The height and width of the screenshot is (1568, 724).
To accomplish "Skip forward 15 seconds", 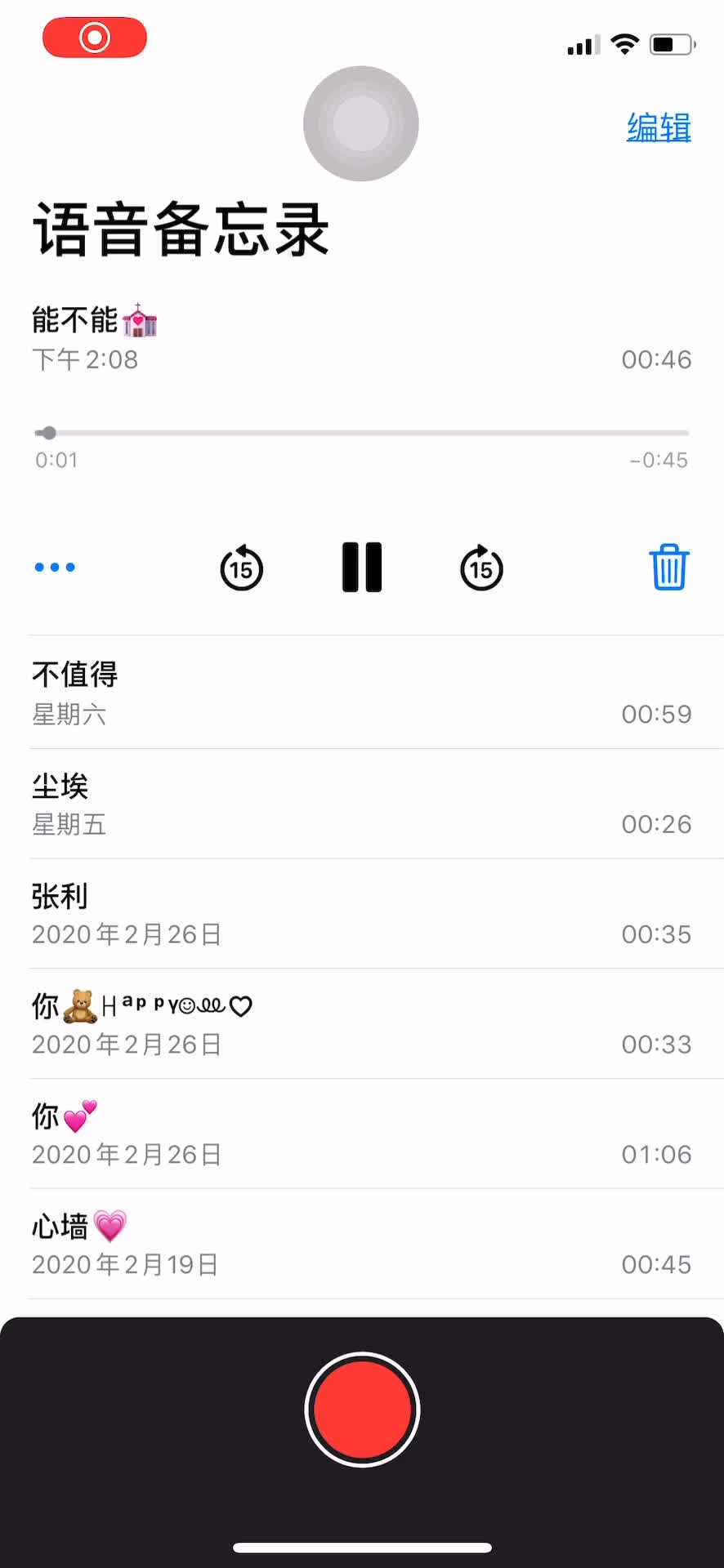I will coord(481,568).
